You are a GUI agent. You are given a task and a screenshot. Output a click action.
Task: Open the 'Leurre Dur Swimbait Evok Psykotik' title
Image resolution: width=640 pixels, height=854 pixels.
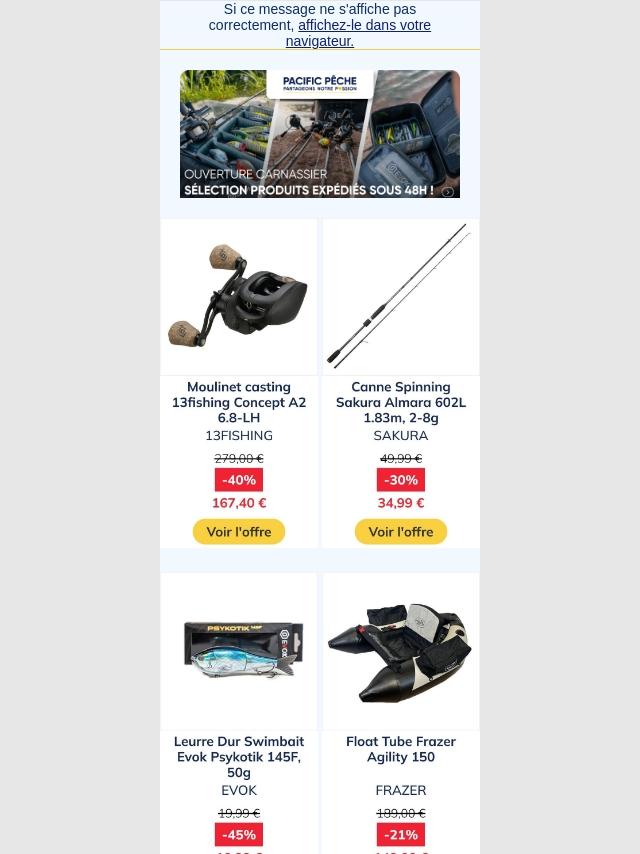coord(239,757)
